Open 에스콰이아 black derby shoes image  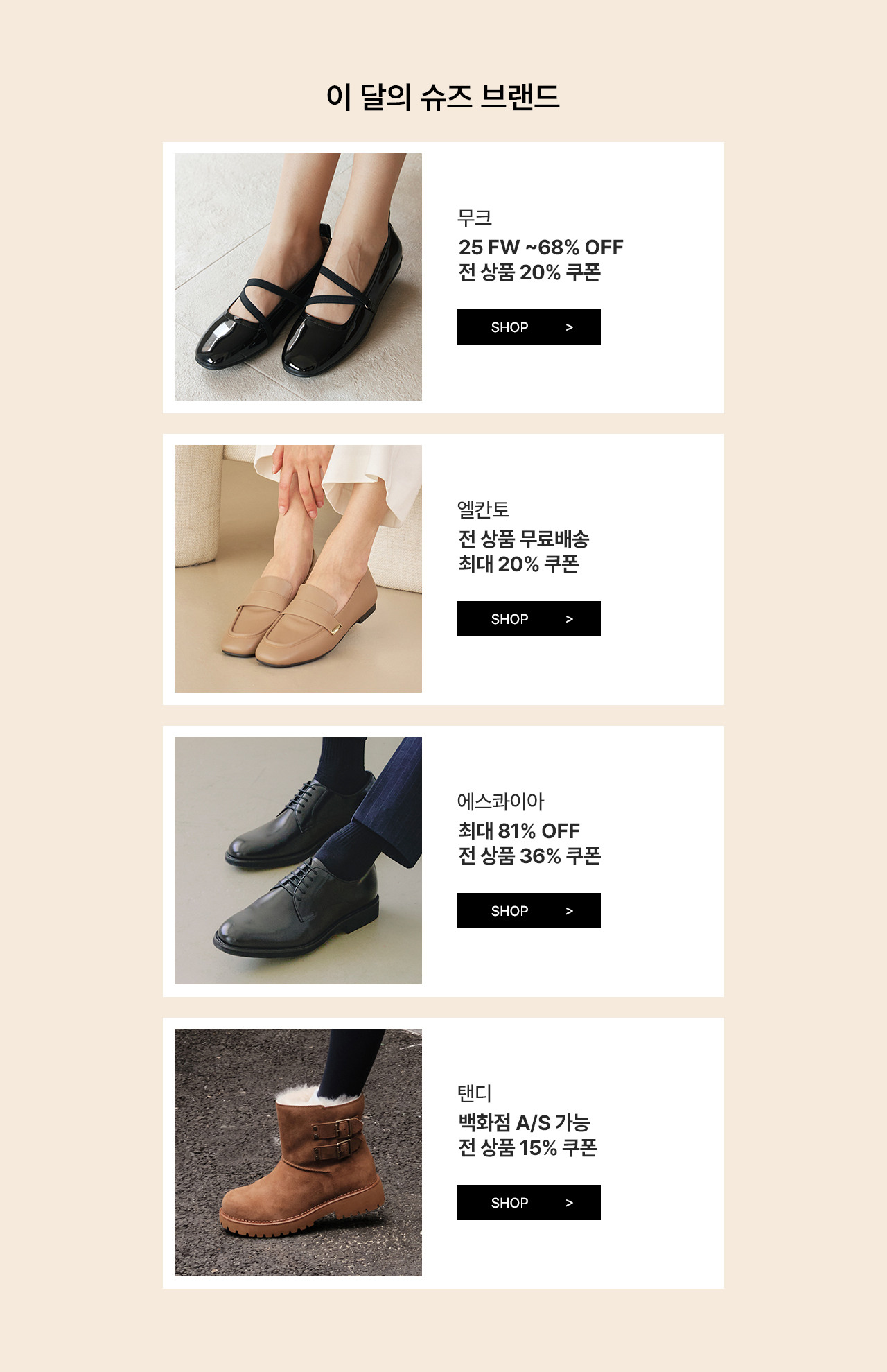pyautogui.click(x=298, y=860)
